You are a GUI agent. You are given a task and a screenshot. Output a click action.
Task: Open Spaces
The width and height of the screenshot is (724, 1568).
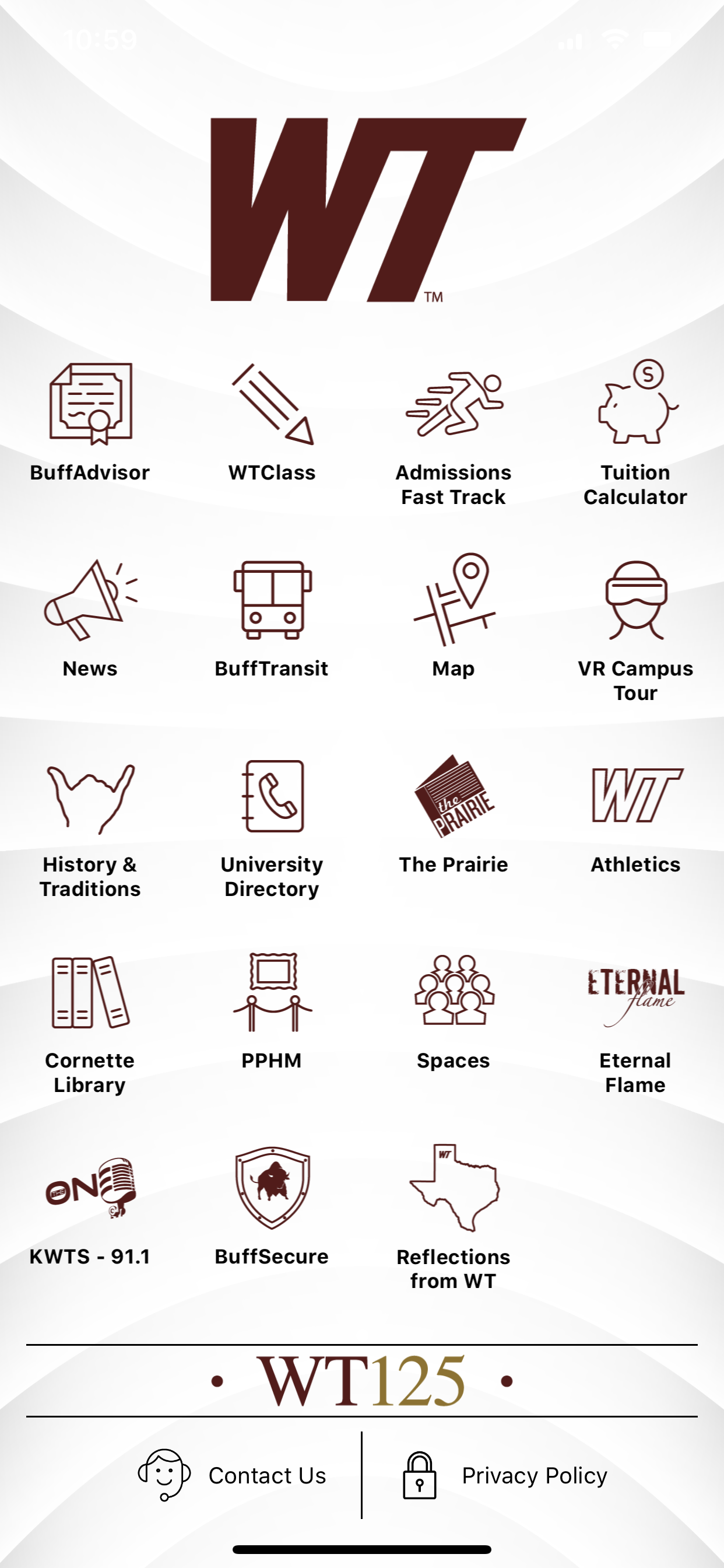pyautogui.click(x=454, y=1012)
